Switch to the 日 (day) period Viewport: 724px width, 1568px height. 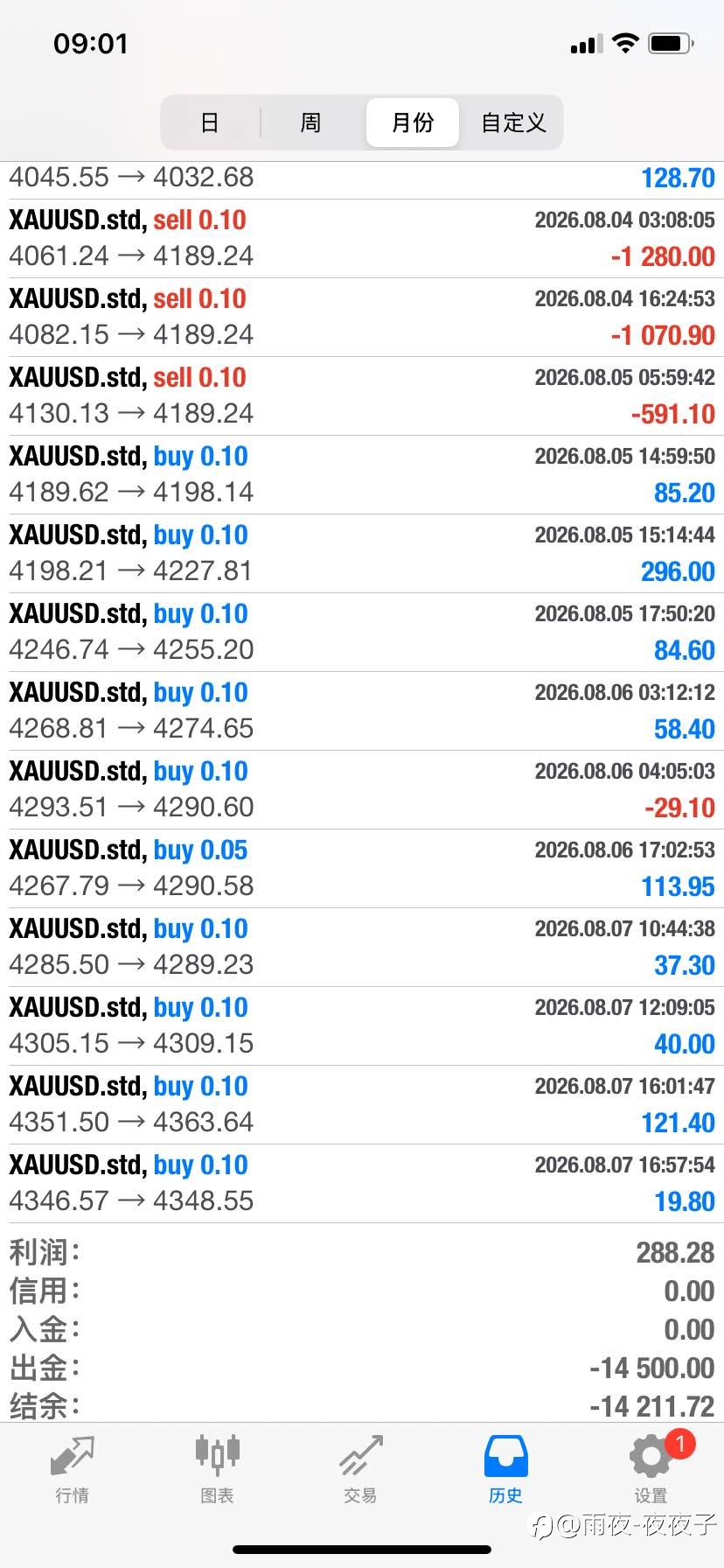[x=210, y=122]
